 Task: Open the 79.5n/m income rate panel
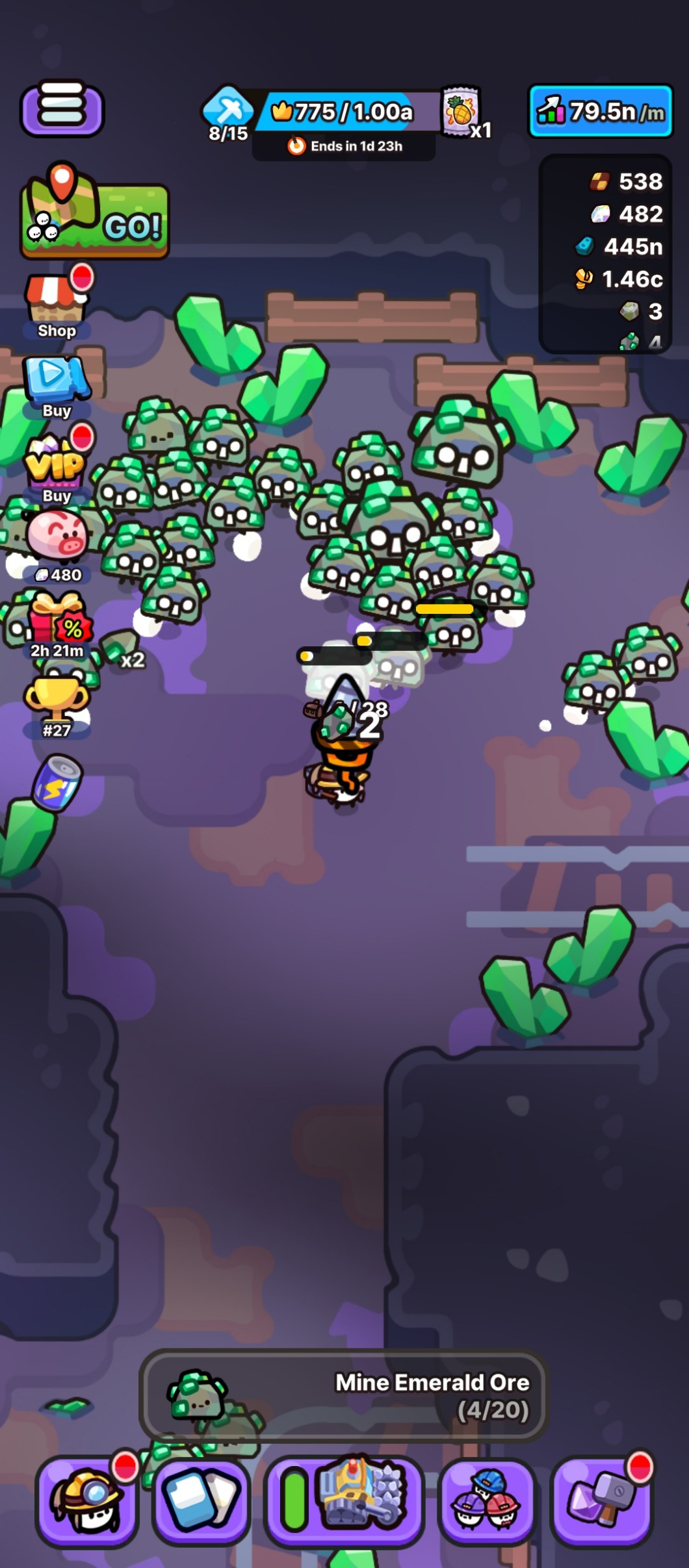coord(601,111)
